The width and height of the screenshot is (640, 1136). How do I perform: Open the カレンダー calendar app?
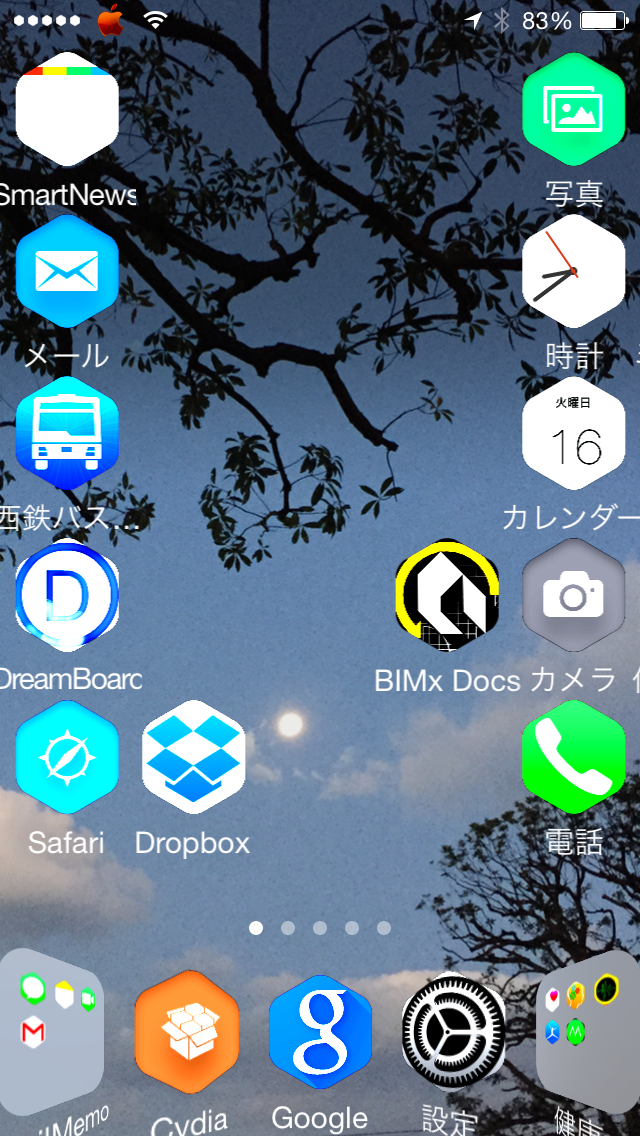(x=573, y=433)
